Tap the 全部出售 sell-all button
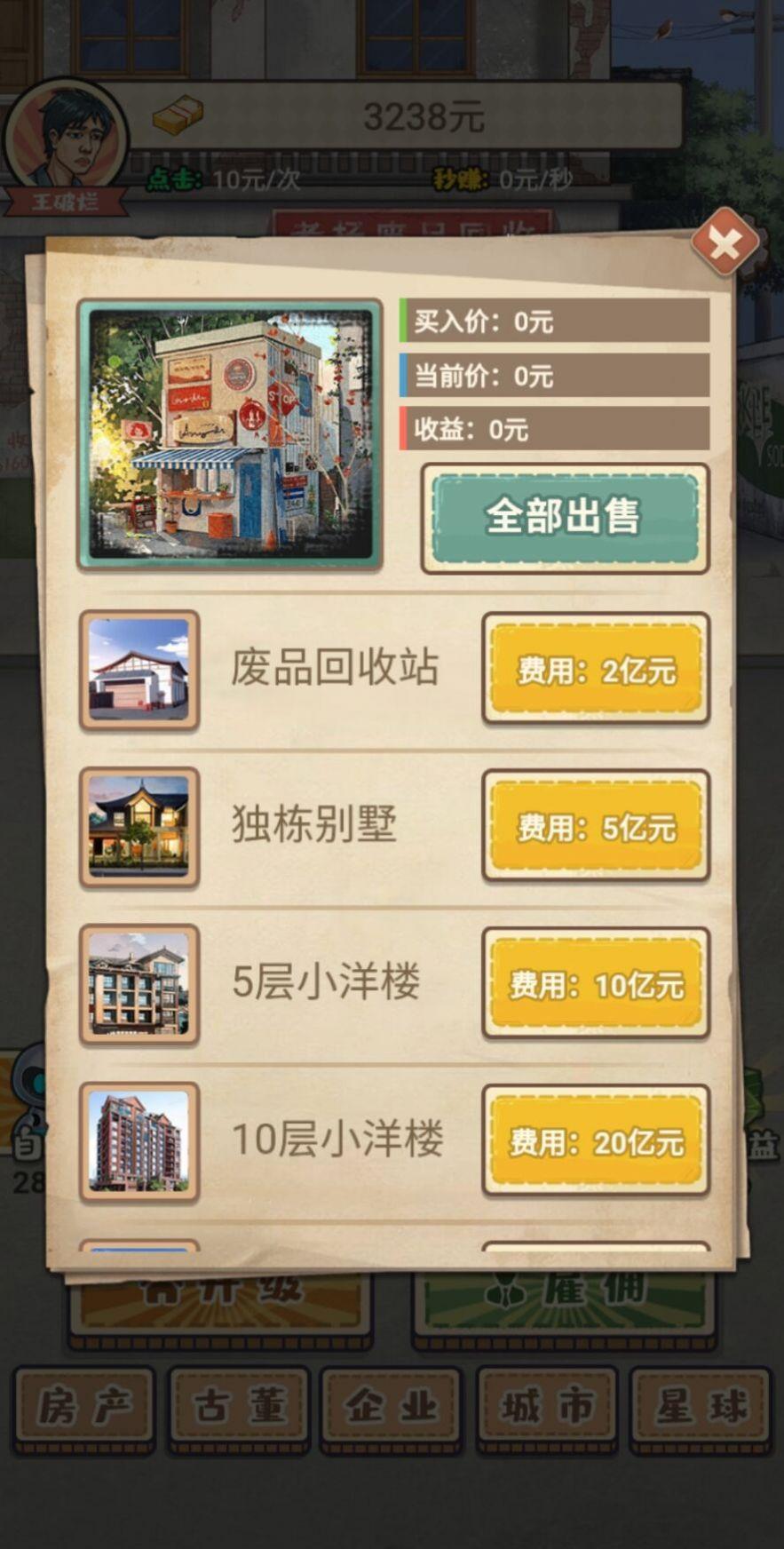Viewport: 784px width, 1549px height. click(x=565, y=517)
